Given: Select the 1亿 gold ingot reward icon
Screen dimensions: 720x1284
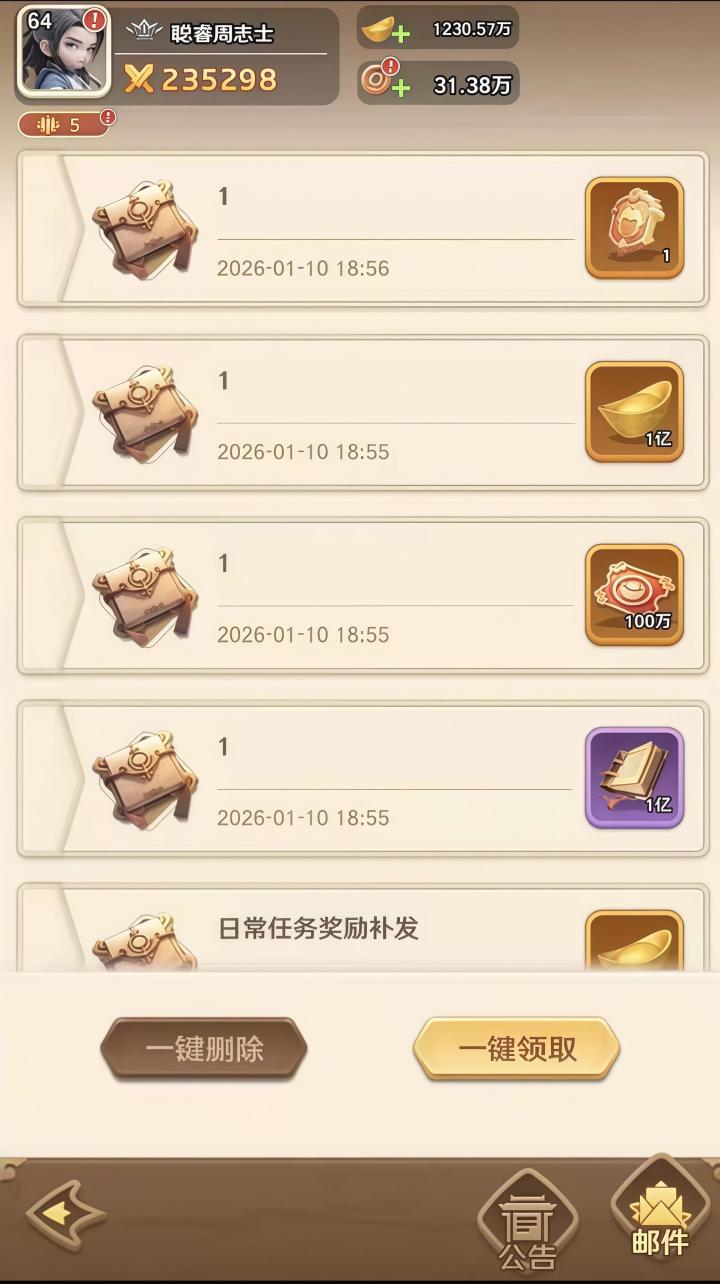Looking at the screenshot, I should tap(635, 412).
